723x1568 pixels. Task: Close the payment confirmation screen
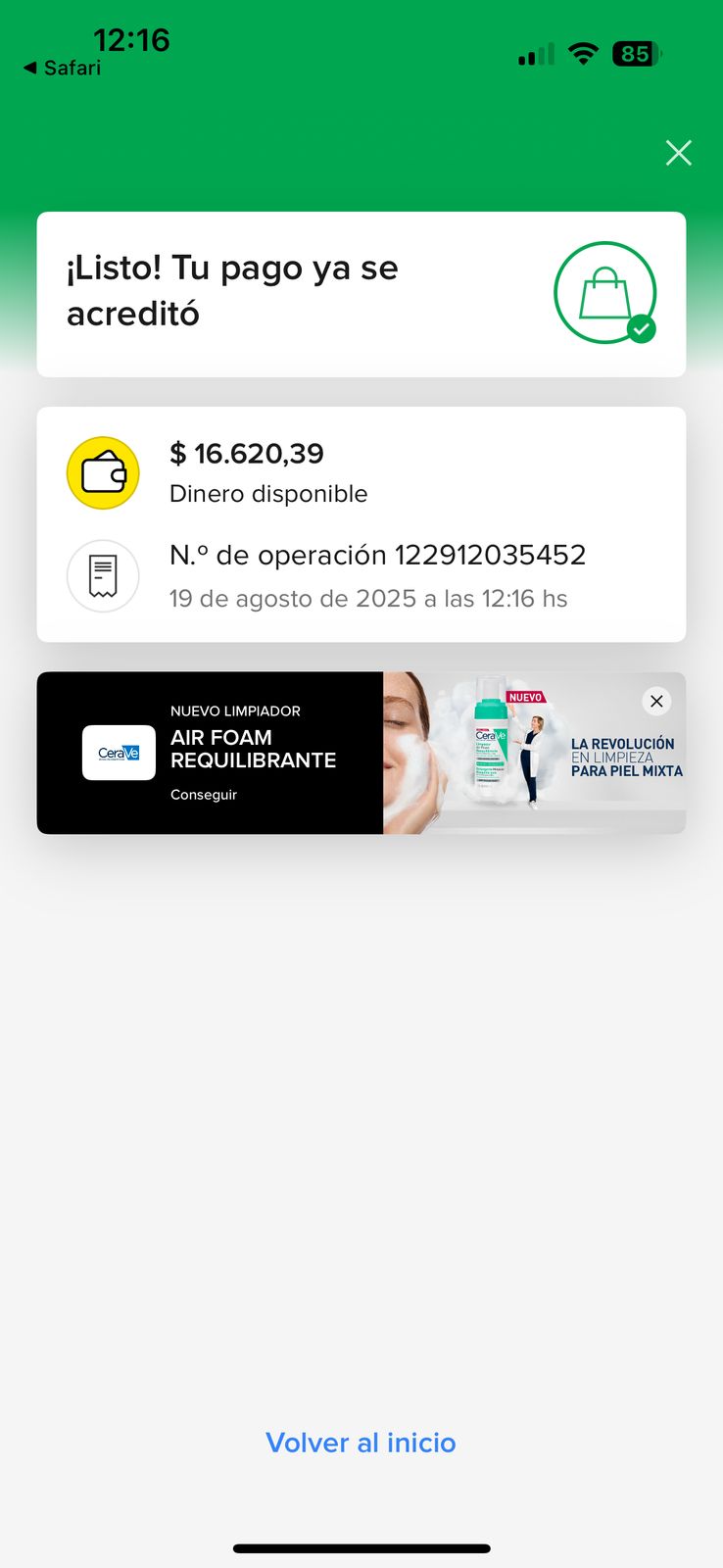678,153
